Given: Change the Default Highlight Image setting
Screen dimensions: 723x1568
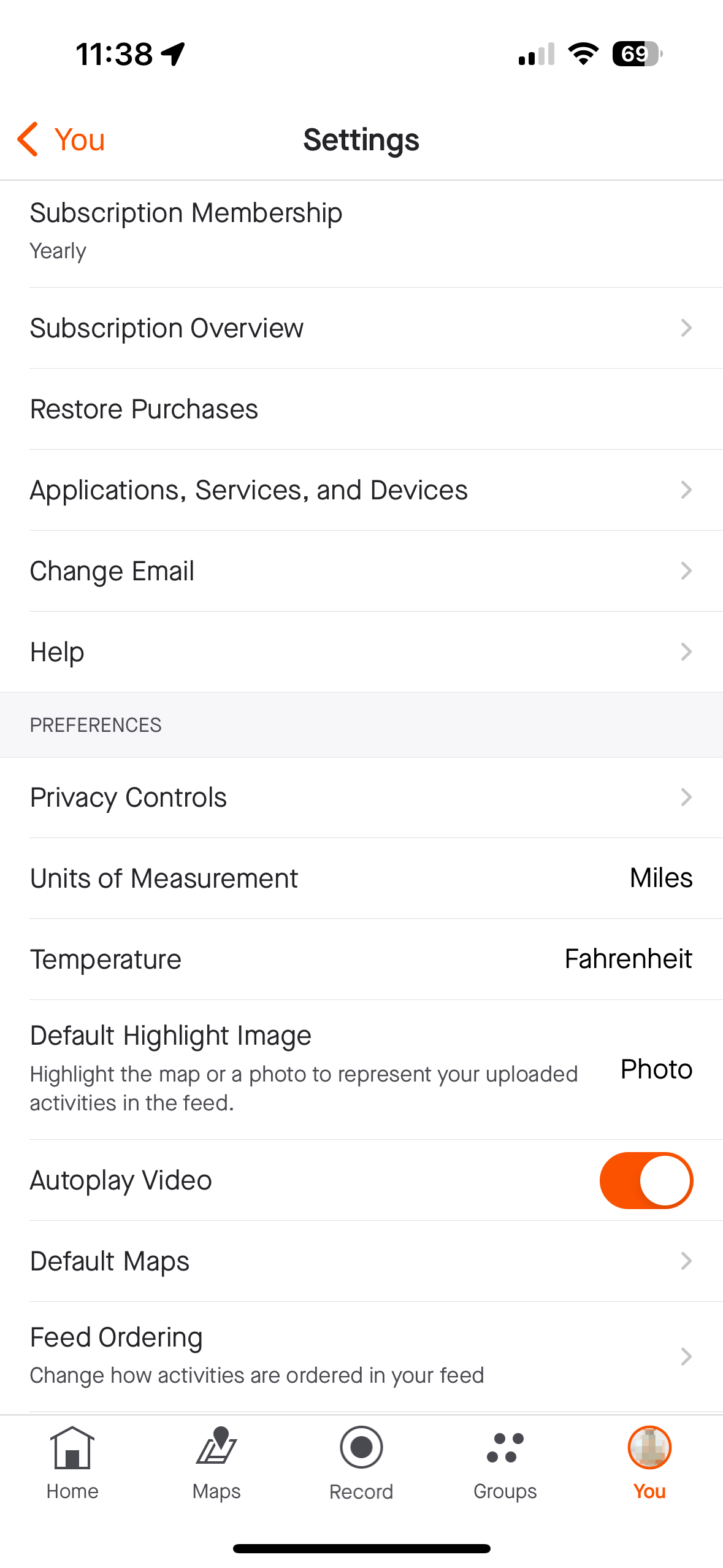Looking at the screenshot, I should 361,1070.
